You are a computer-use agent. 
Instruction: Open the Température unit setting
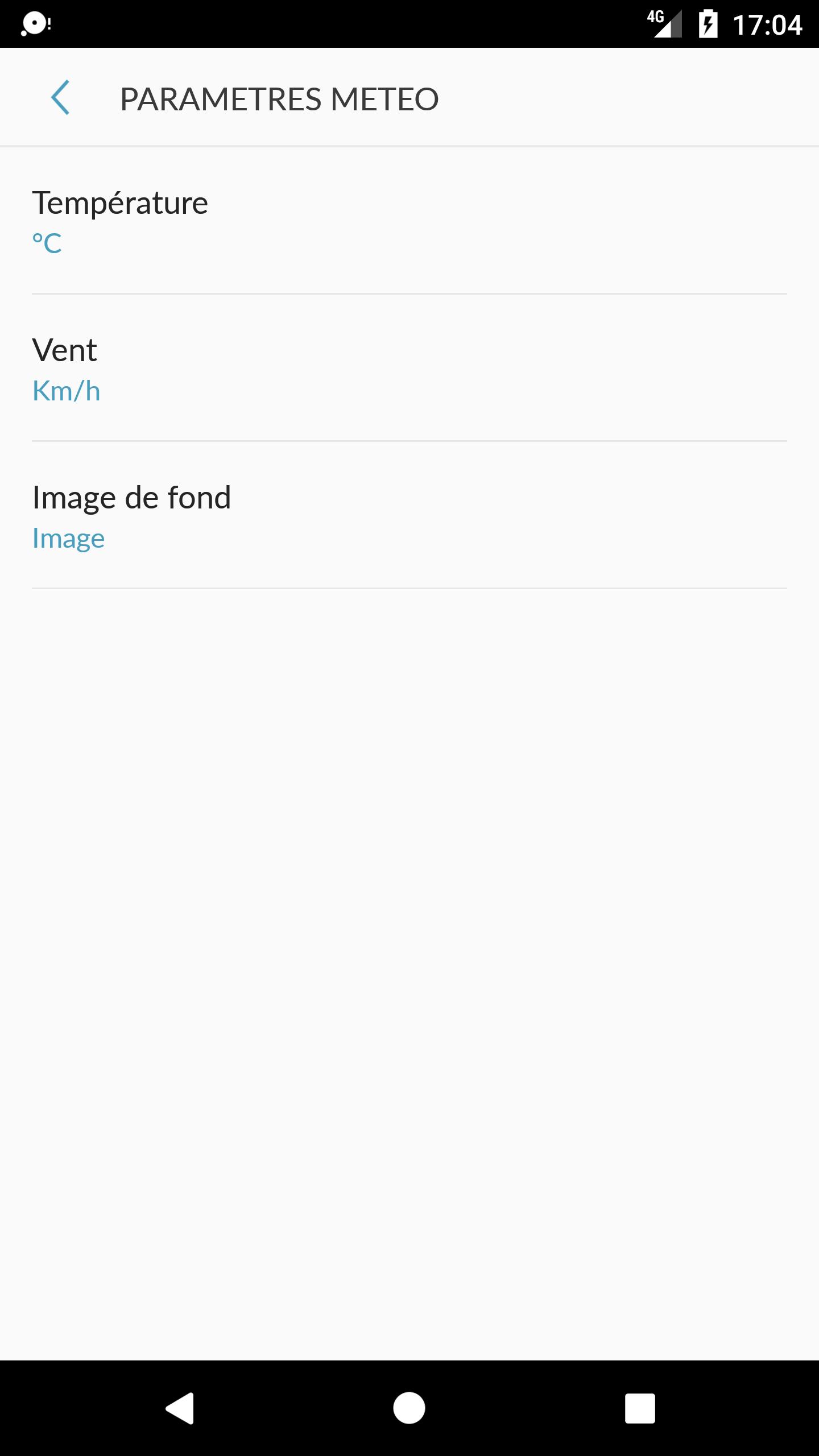click(x=409, y=221)
